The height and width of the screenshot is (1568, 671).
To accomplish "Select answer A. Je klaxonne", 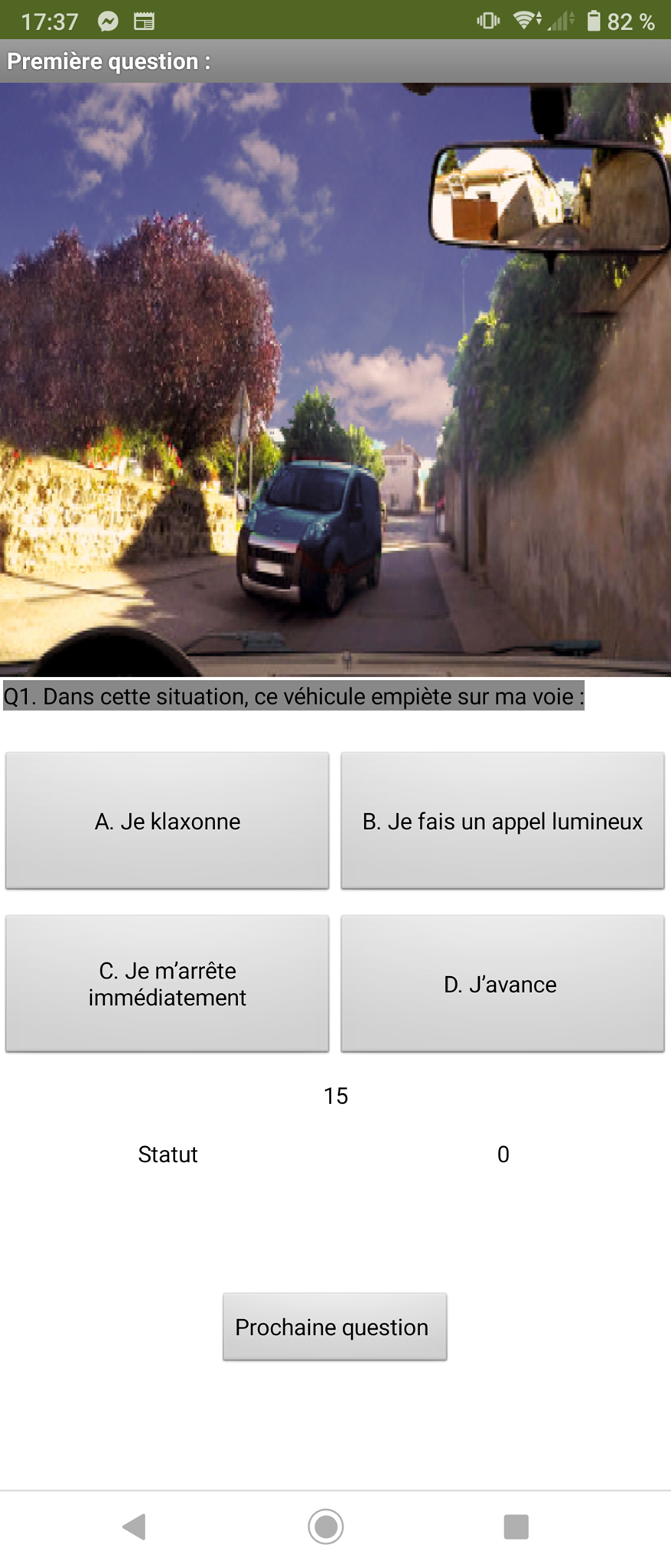I will coord(167,821).
